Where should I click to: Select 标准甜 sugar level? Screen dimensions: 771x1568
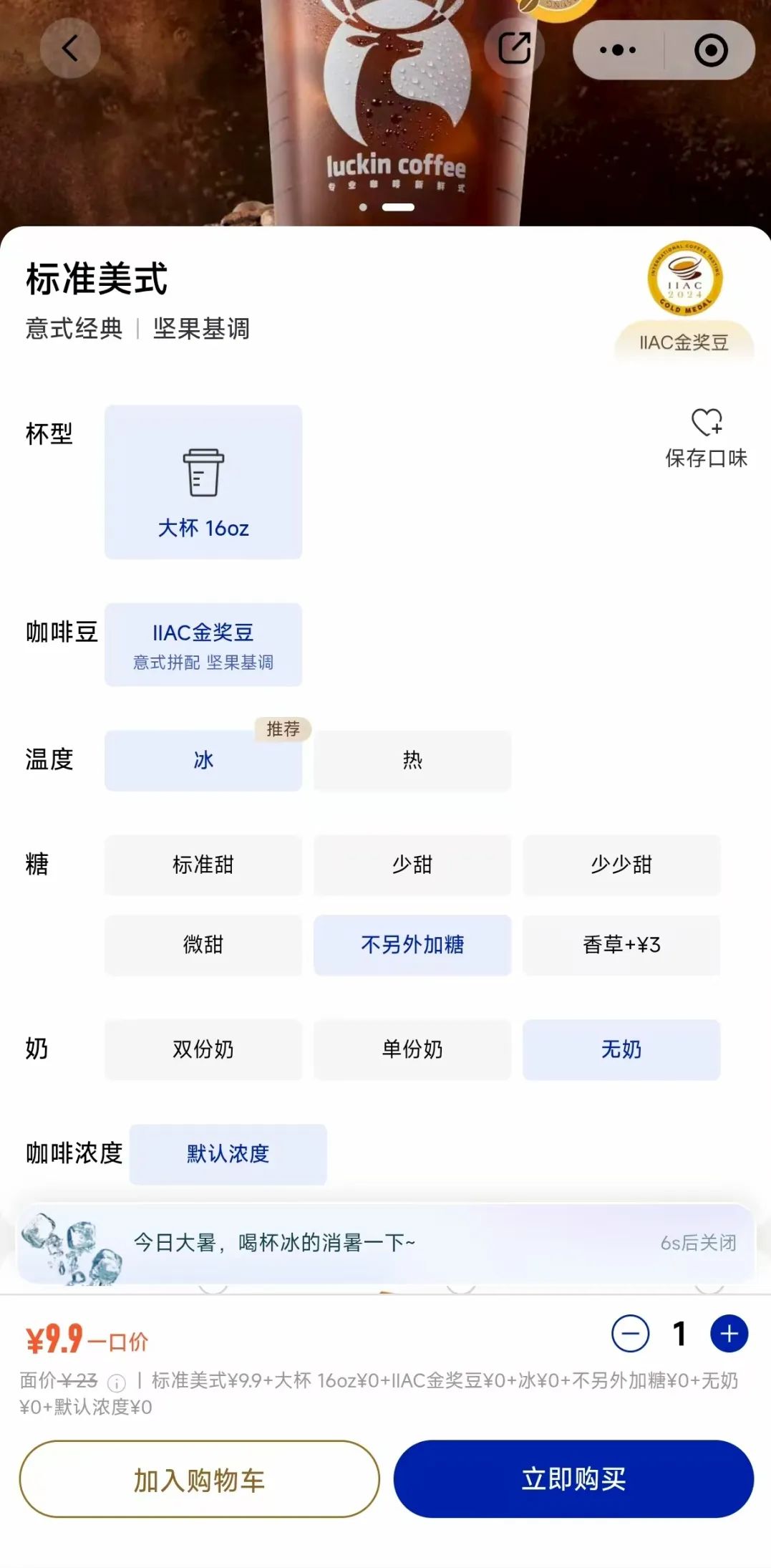(203, 865)
